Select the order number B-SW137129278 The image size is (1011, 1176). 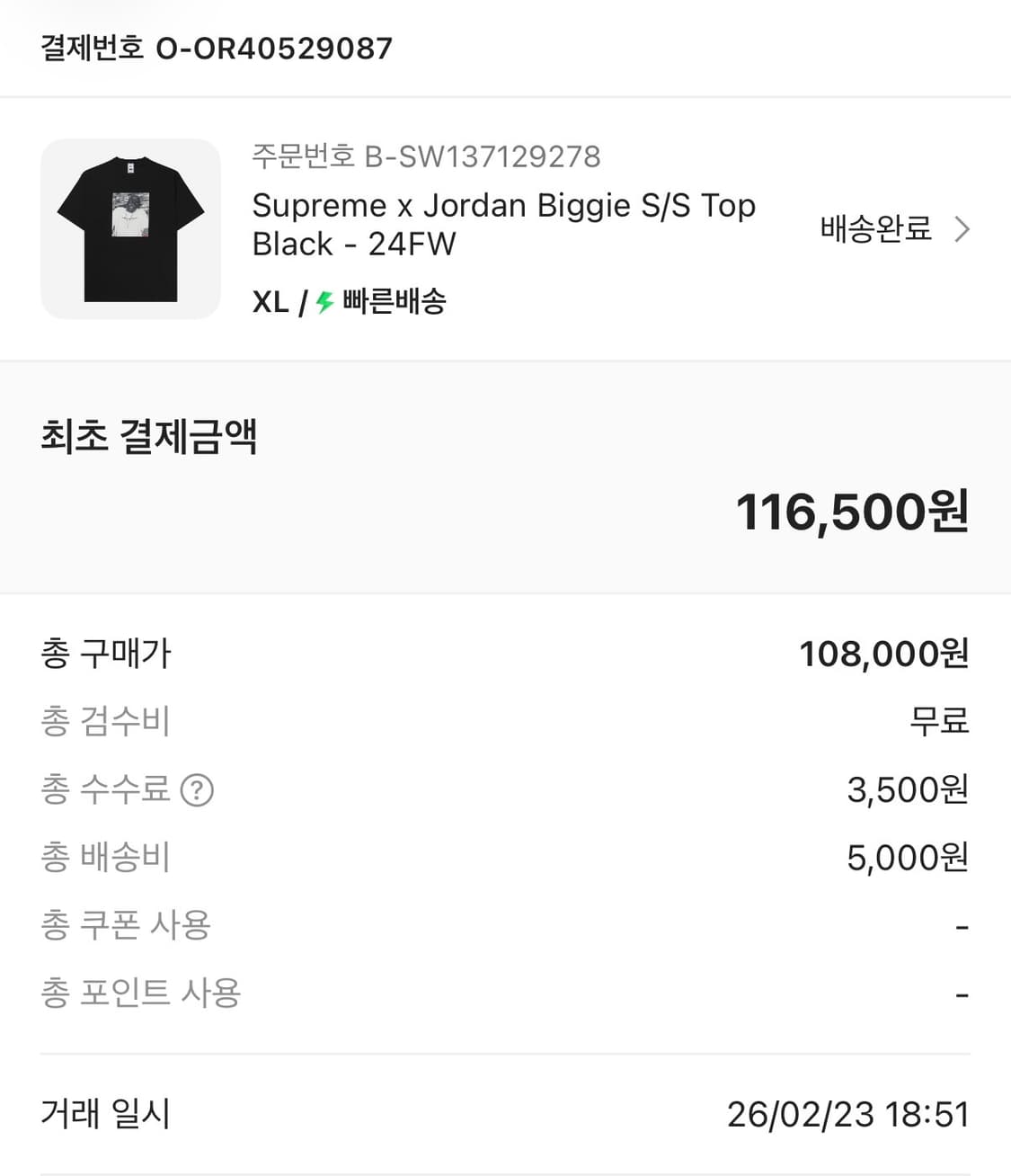click(x=426, y=156)
